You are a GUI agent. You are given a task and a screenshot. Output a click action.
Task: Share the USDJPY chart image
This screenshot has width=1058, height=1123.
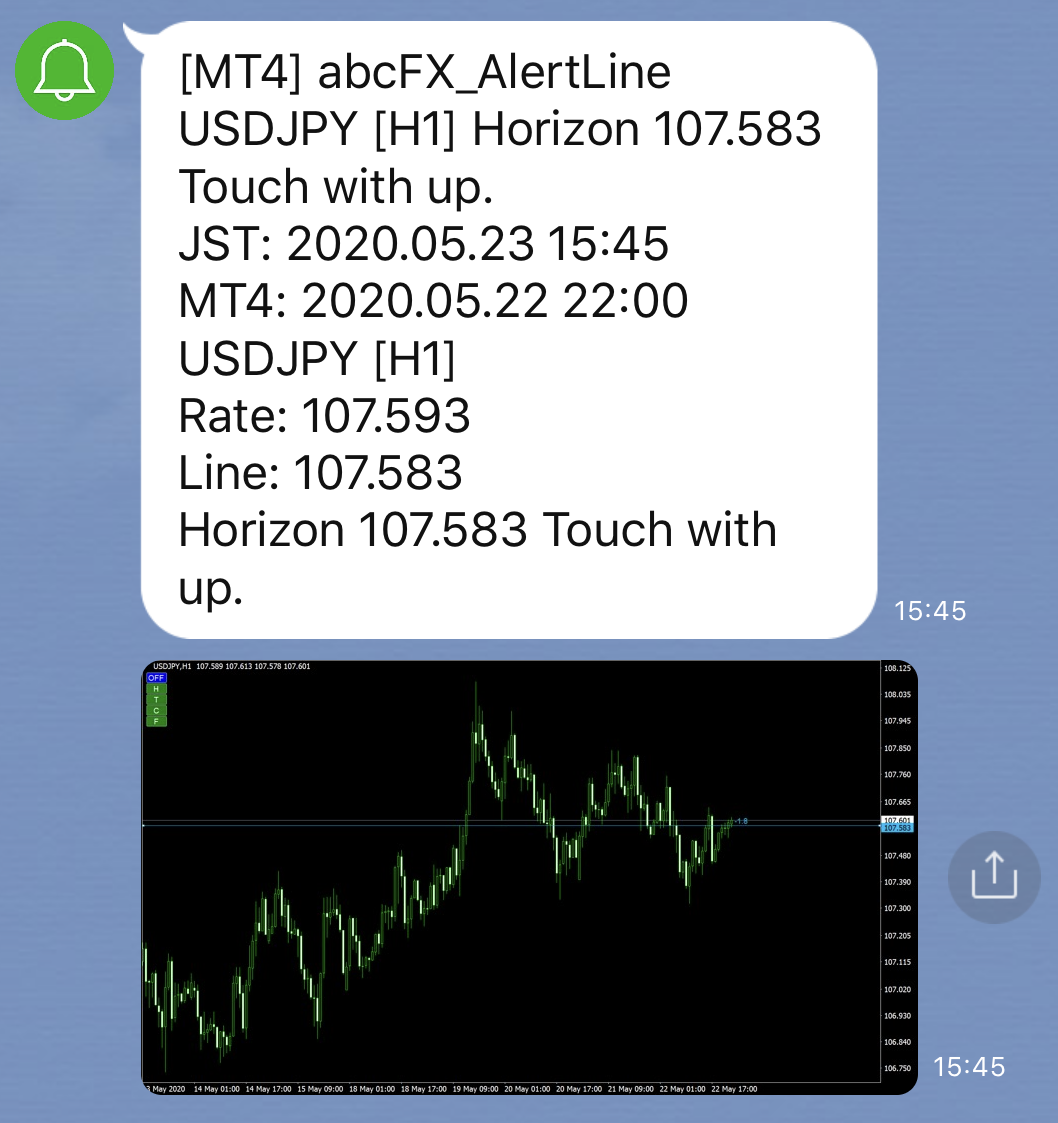click(993, 876)
